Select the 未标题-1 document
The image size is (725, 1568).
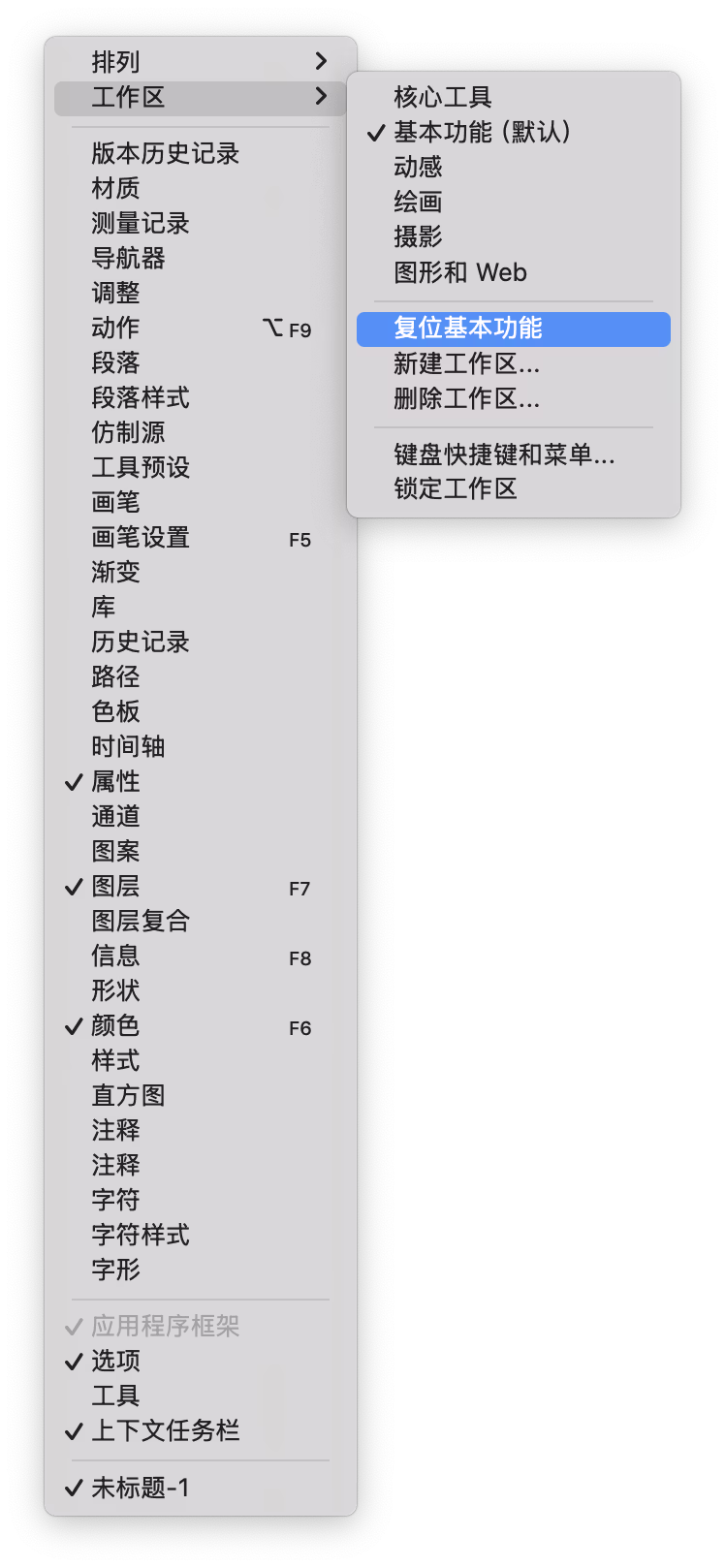pos(141,1488)
